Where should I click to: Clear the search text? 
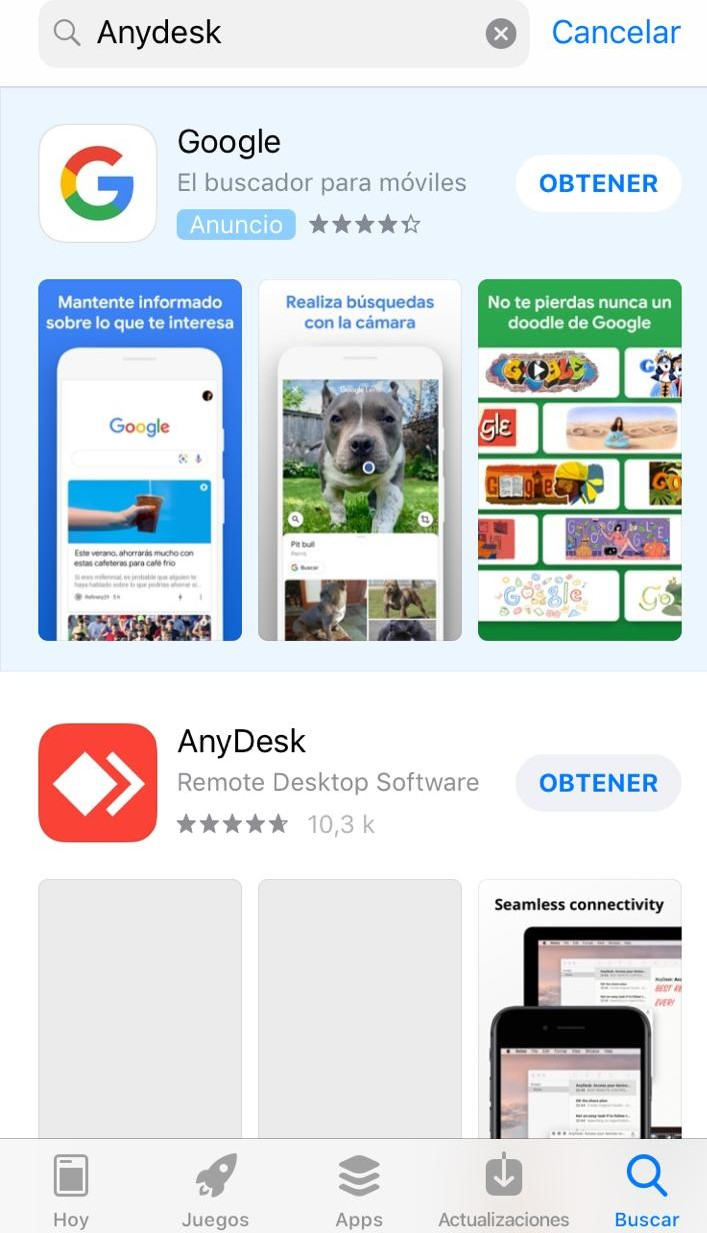[x=500, y=34]
